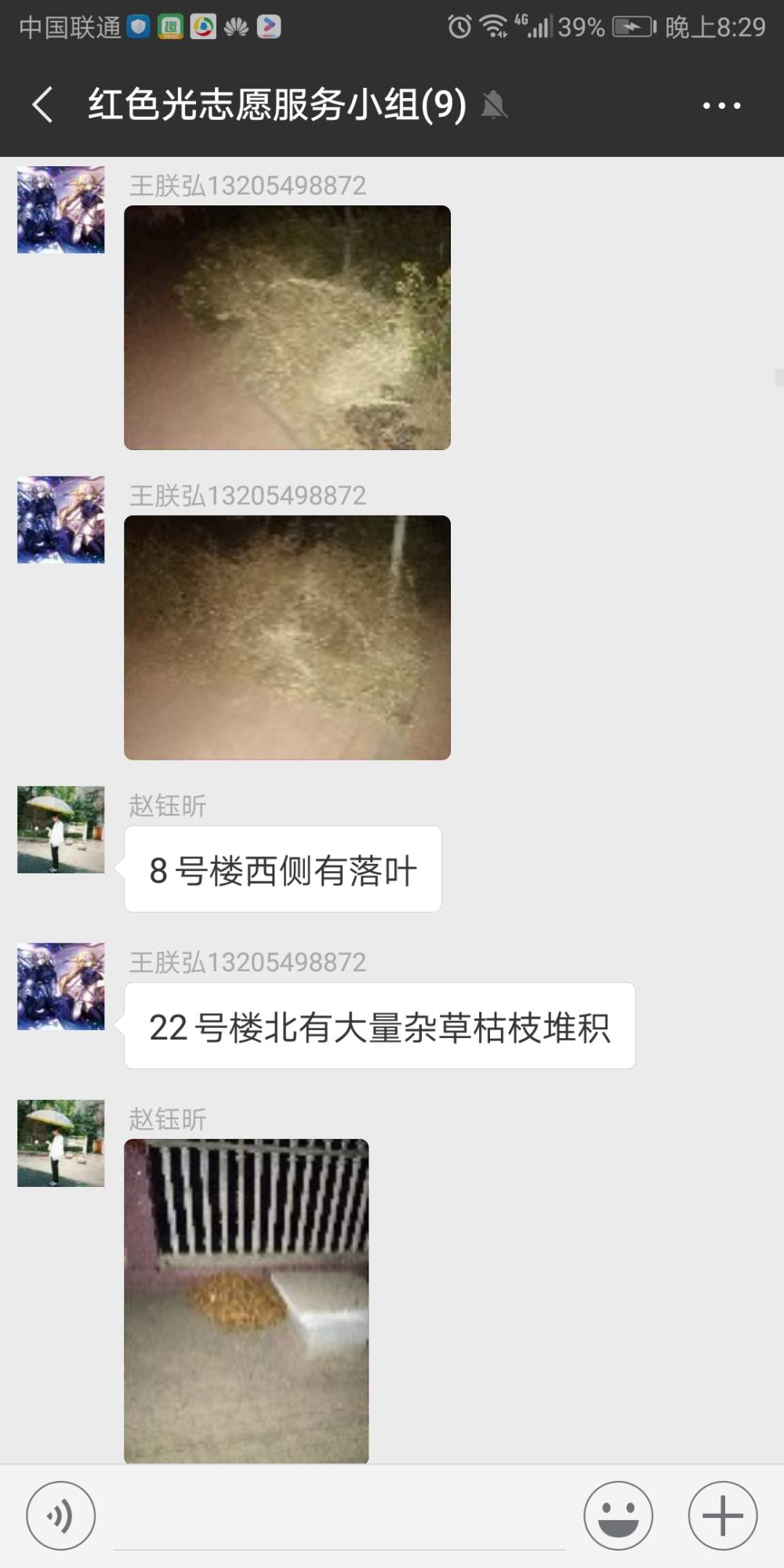
Task: Open the chat info overflow menu
Action: click(x=721, y=105)
